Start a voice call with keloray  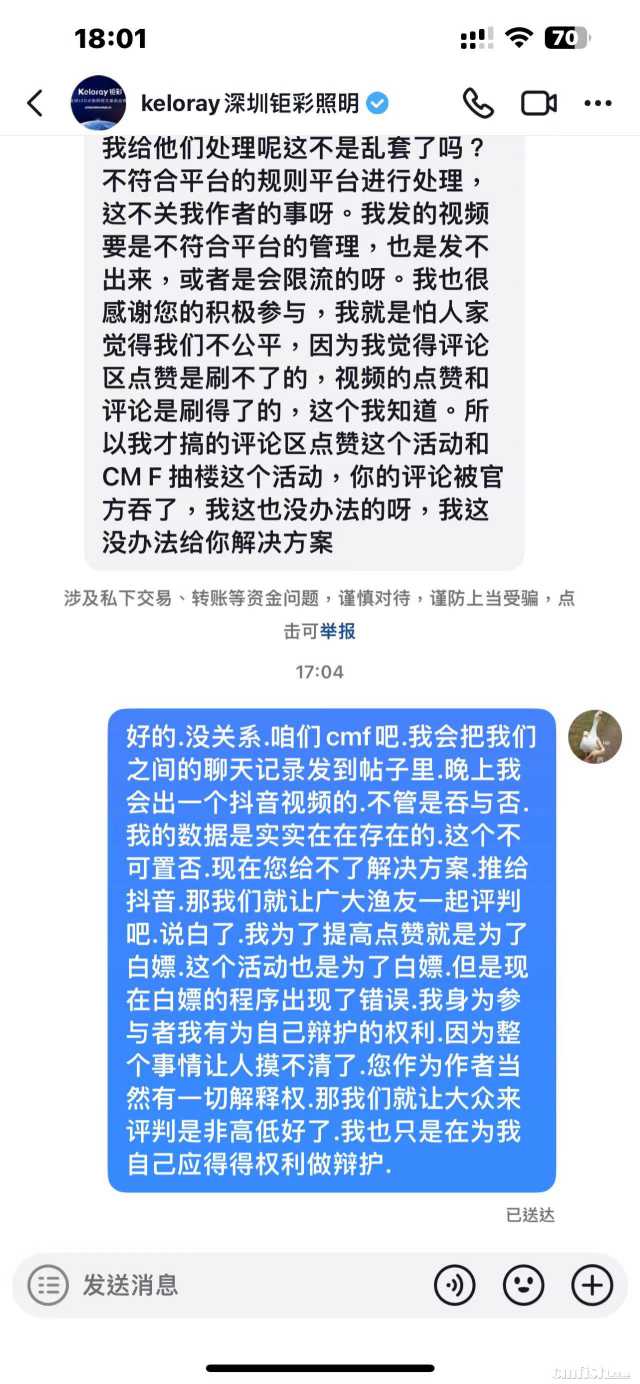coord(478,103)
